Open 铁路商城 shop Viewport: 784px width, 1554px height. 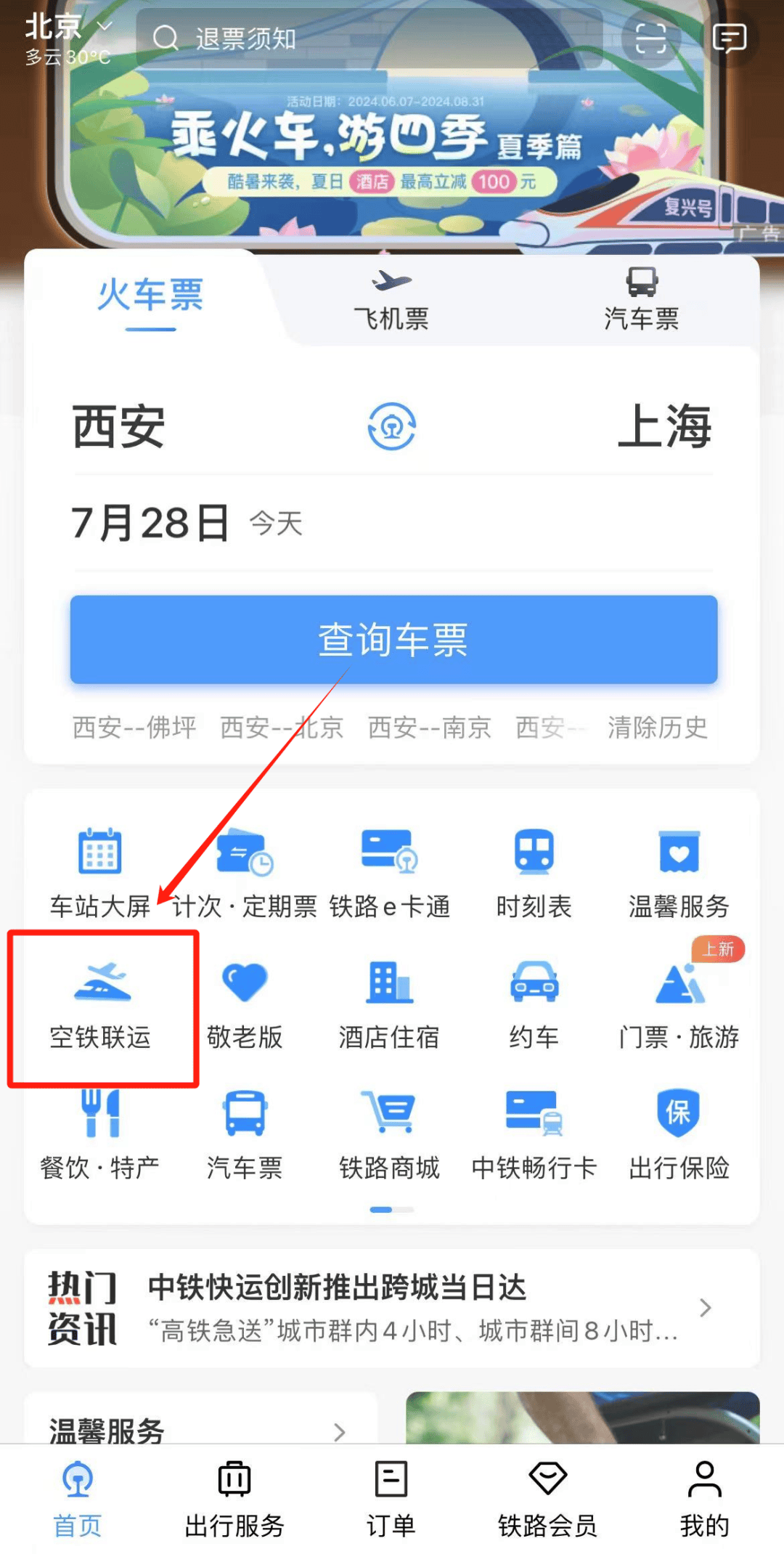click(390, 1136)
